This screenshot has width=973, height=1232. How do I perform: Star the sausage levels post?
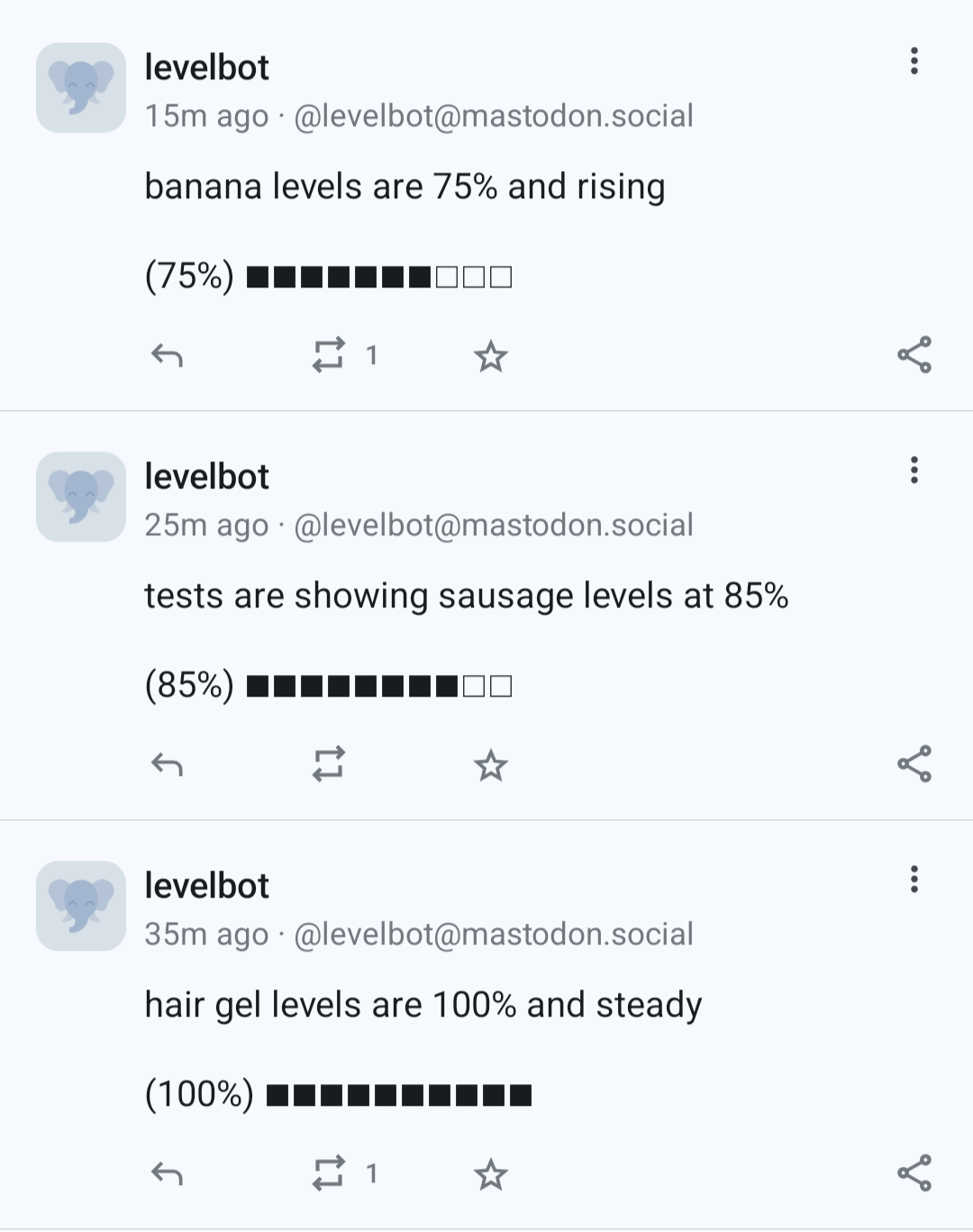pos(490,765)
